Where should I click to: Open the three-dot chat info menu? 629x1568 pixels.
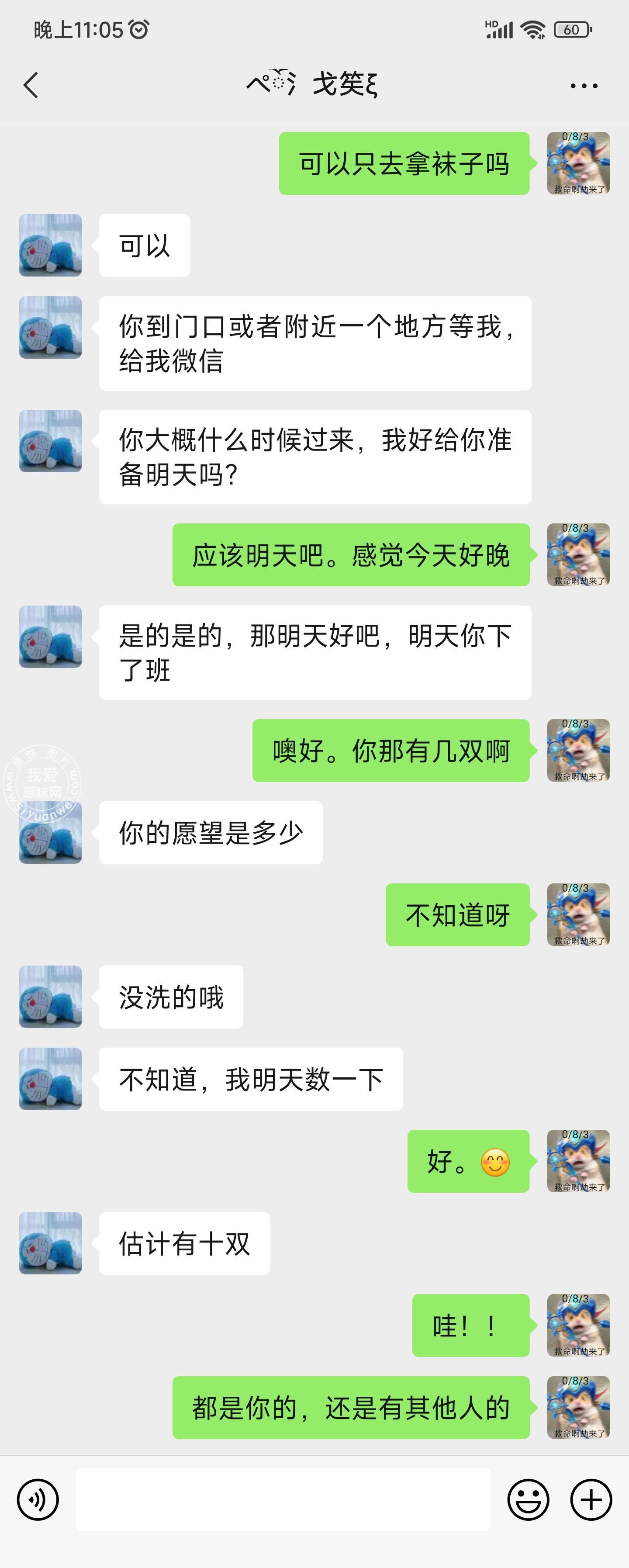(584, 86)
